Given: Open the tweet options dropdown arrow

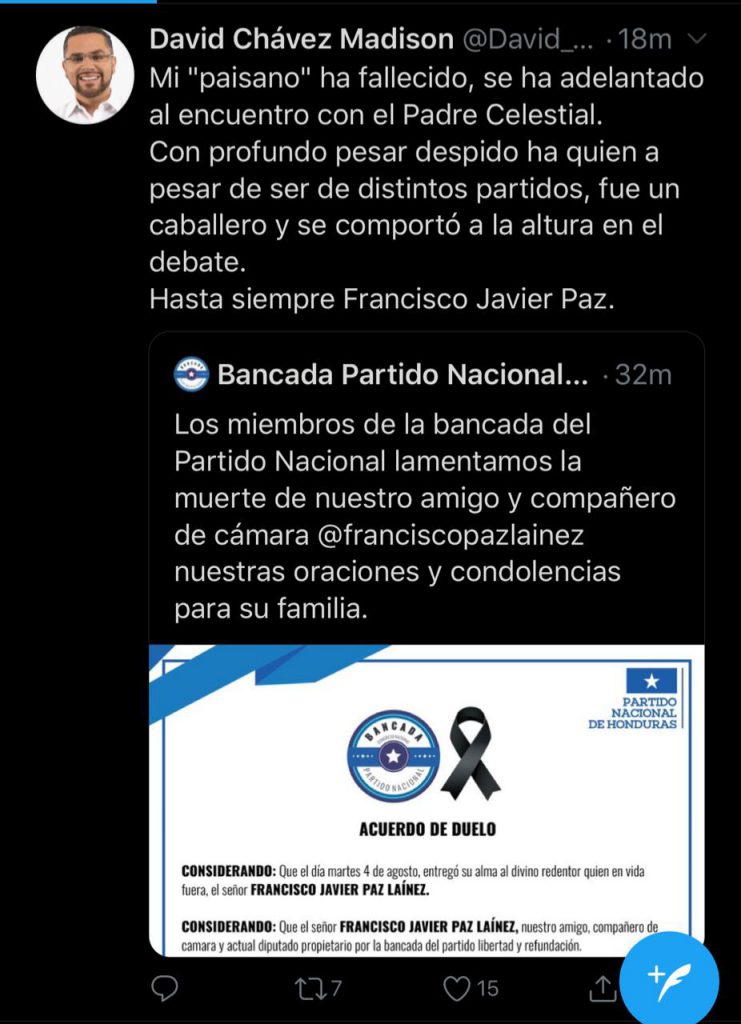Looking at the screenshot, I should tap(698, 39).
